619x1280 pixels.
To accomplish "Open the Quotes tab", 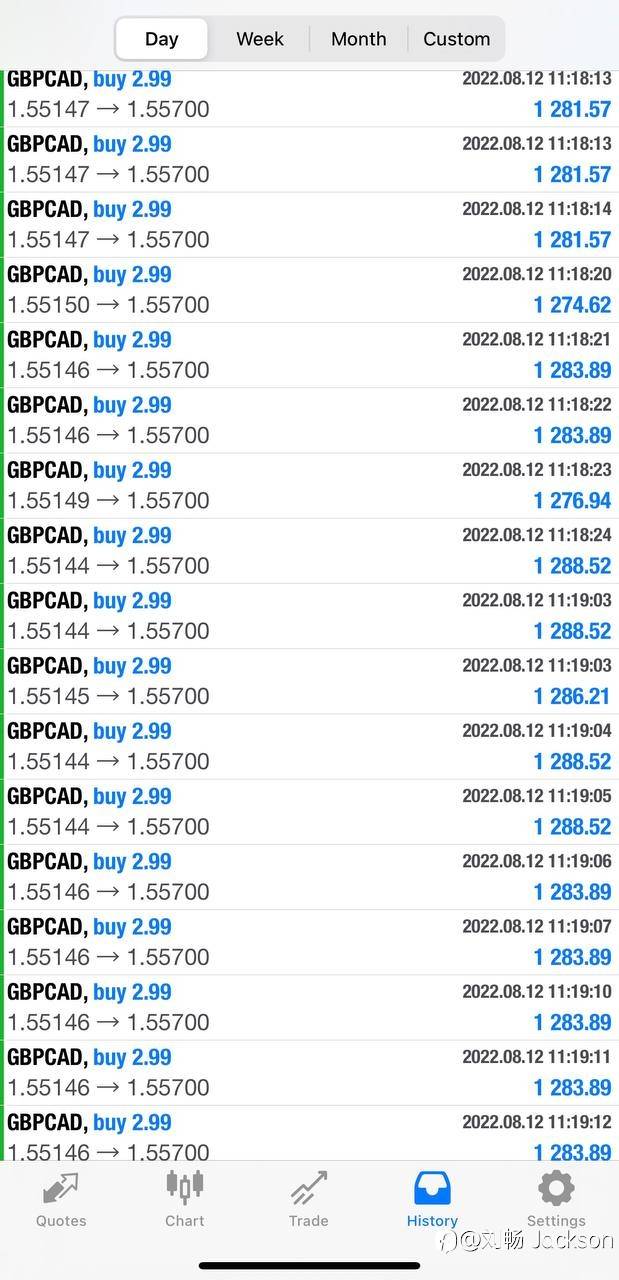I will click(61, 1199).
